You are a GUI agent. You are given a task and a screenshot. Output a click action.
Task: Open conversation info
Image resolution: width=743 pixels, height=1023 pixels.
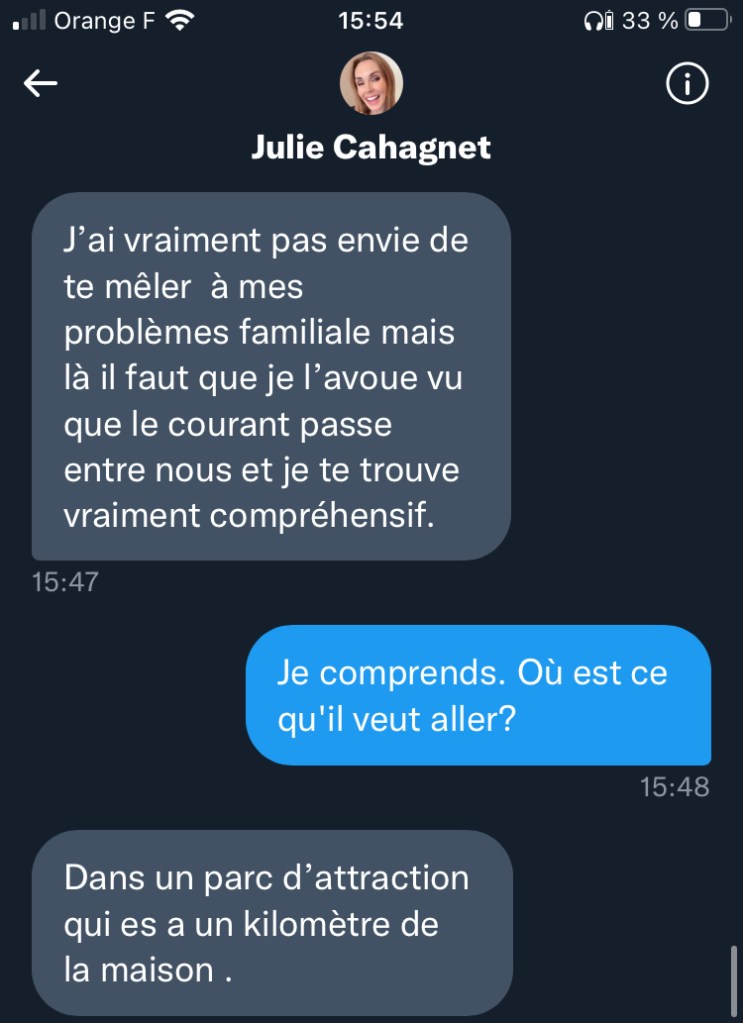[687, 85]
